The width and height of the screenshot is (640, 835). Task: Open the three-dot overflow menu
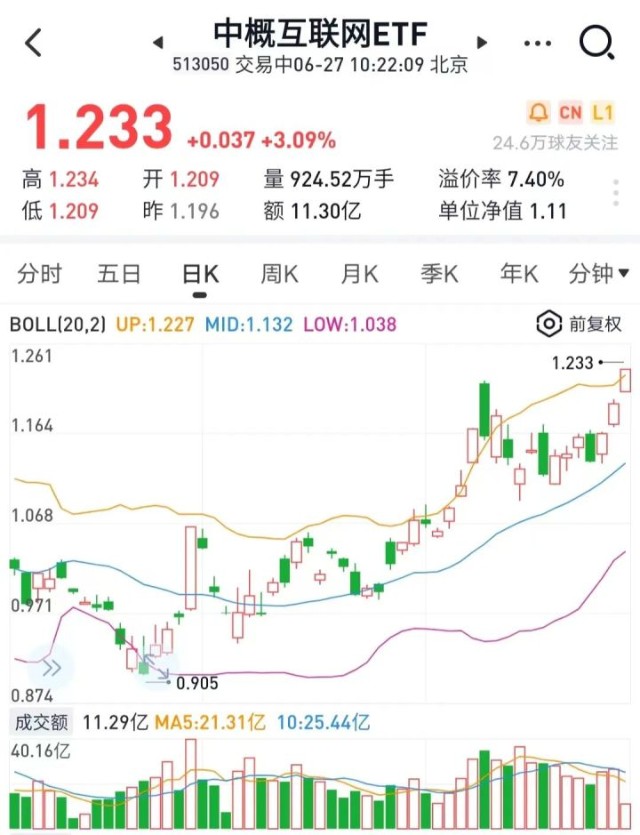coord(537,43)
